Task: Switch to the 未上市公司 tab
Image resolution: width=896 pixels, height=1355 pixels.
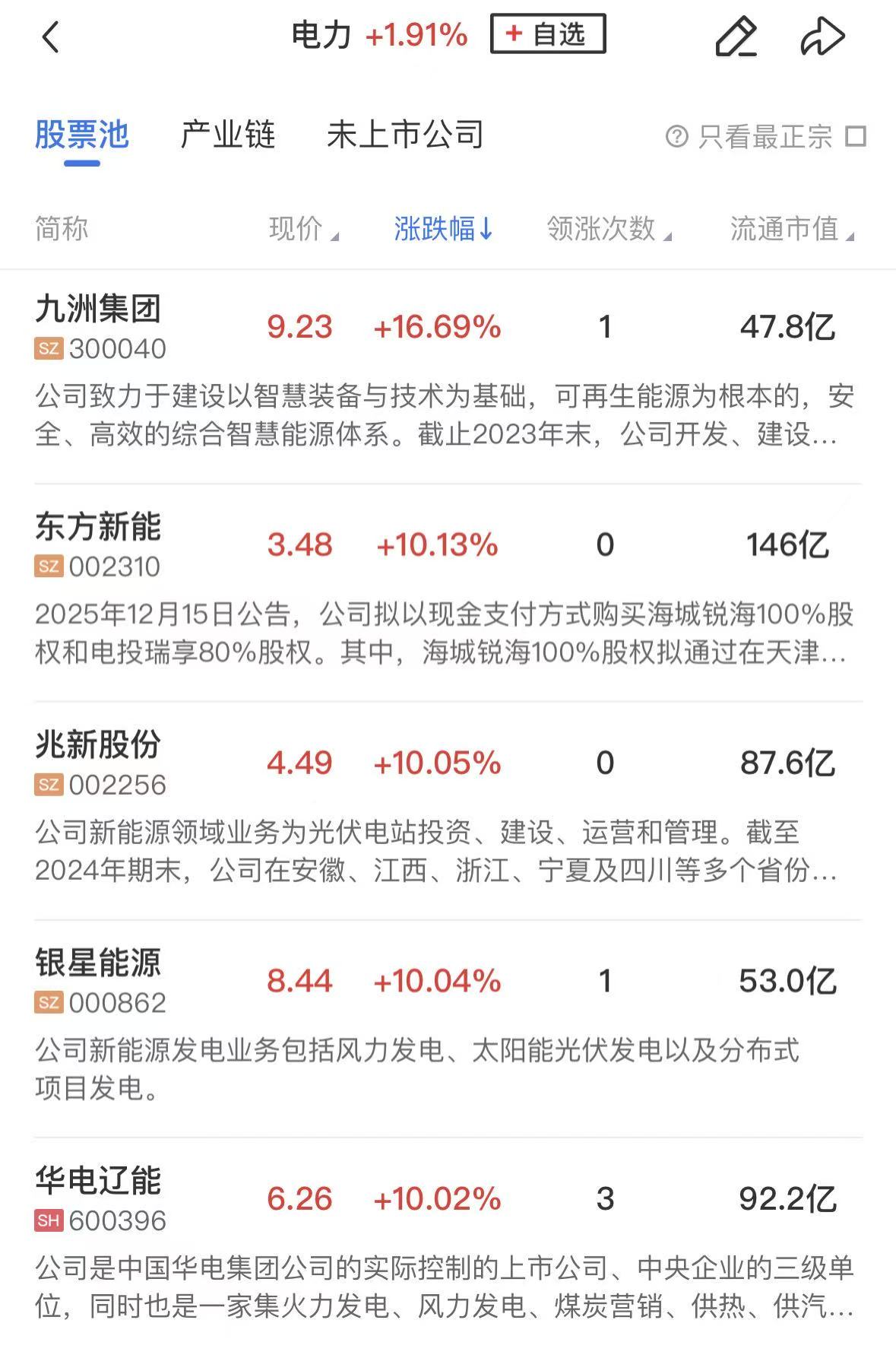Action: [405, 135]
